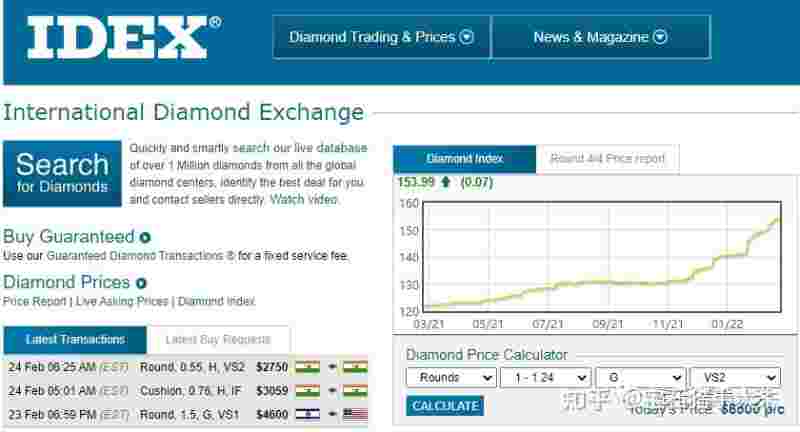800x432 pixels.
Task: Open the Buy Guaranteed section
Action: [69, 237]
